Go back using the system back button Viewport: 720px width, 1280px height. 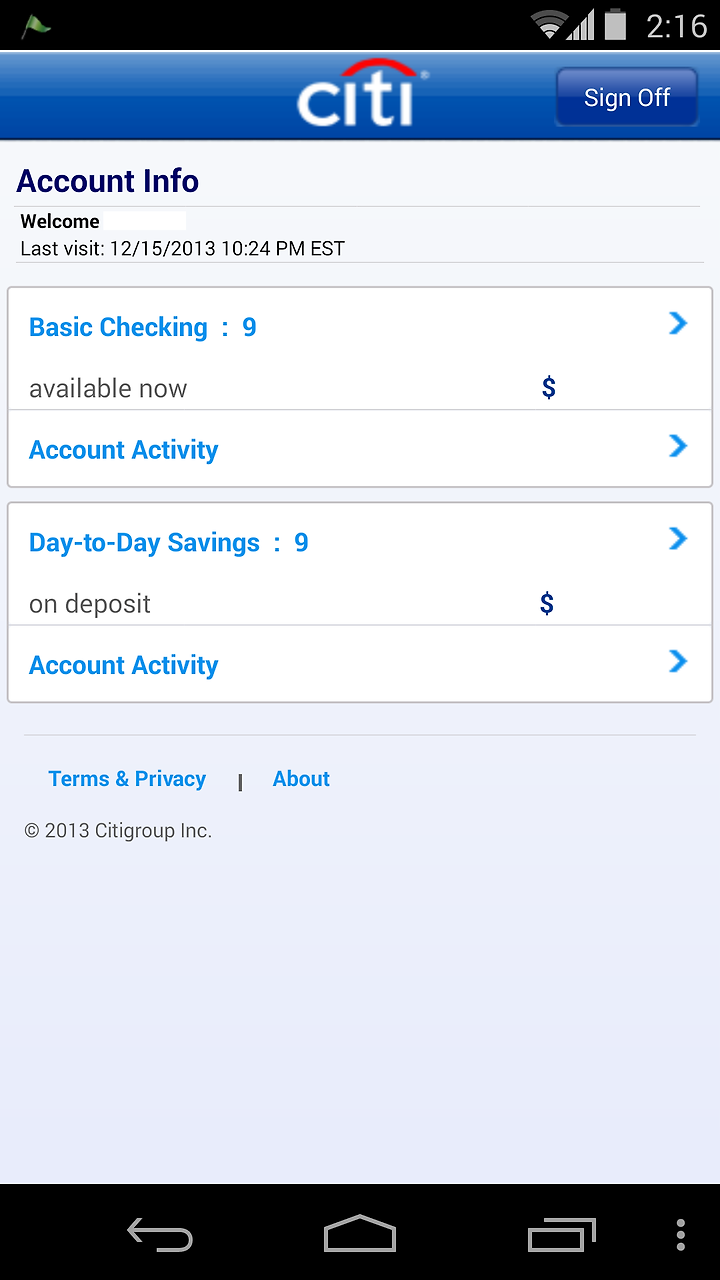[160, 1235]
